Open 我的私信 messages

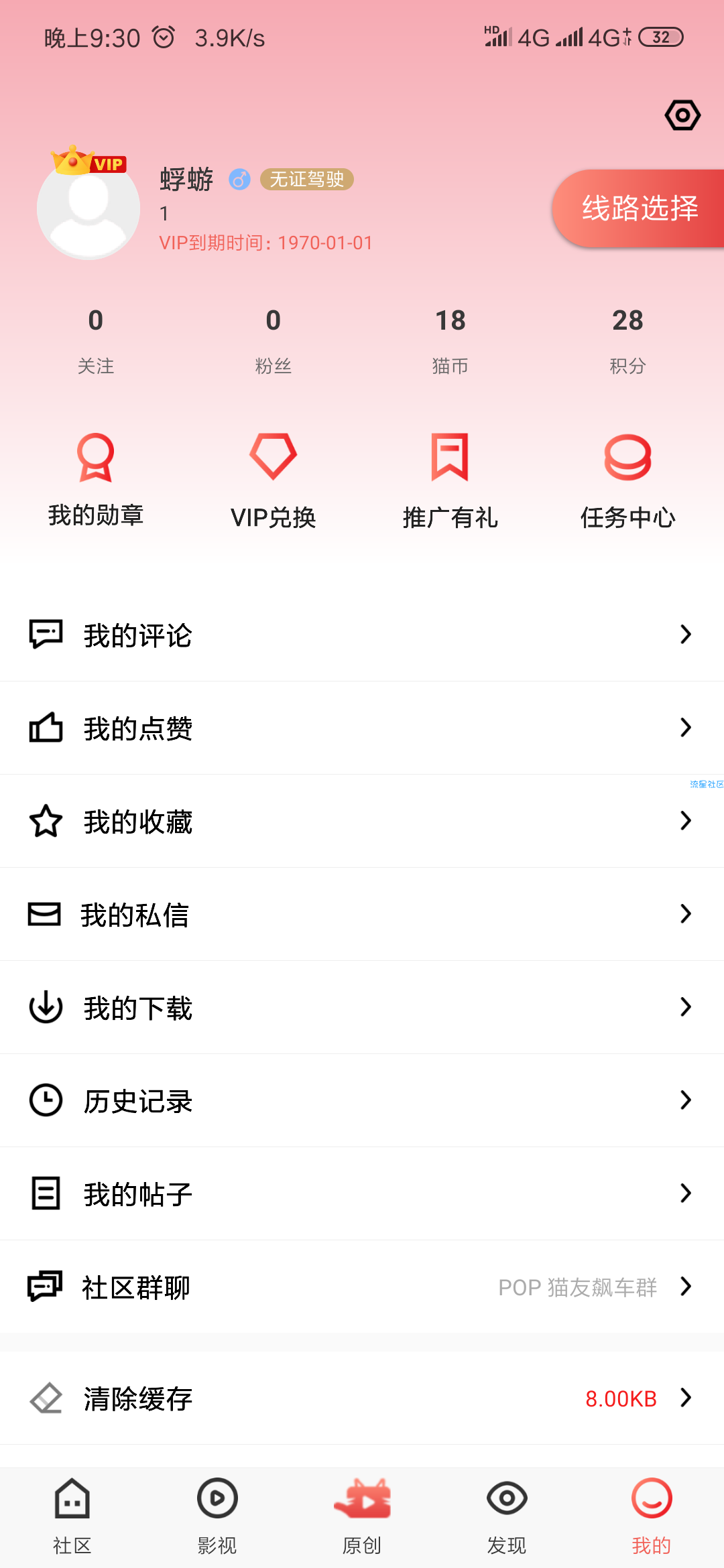[362, 914]
